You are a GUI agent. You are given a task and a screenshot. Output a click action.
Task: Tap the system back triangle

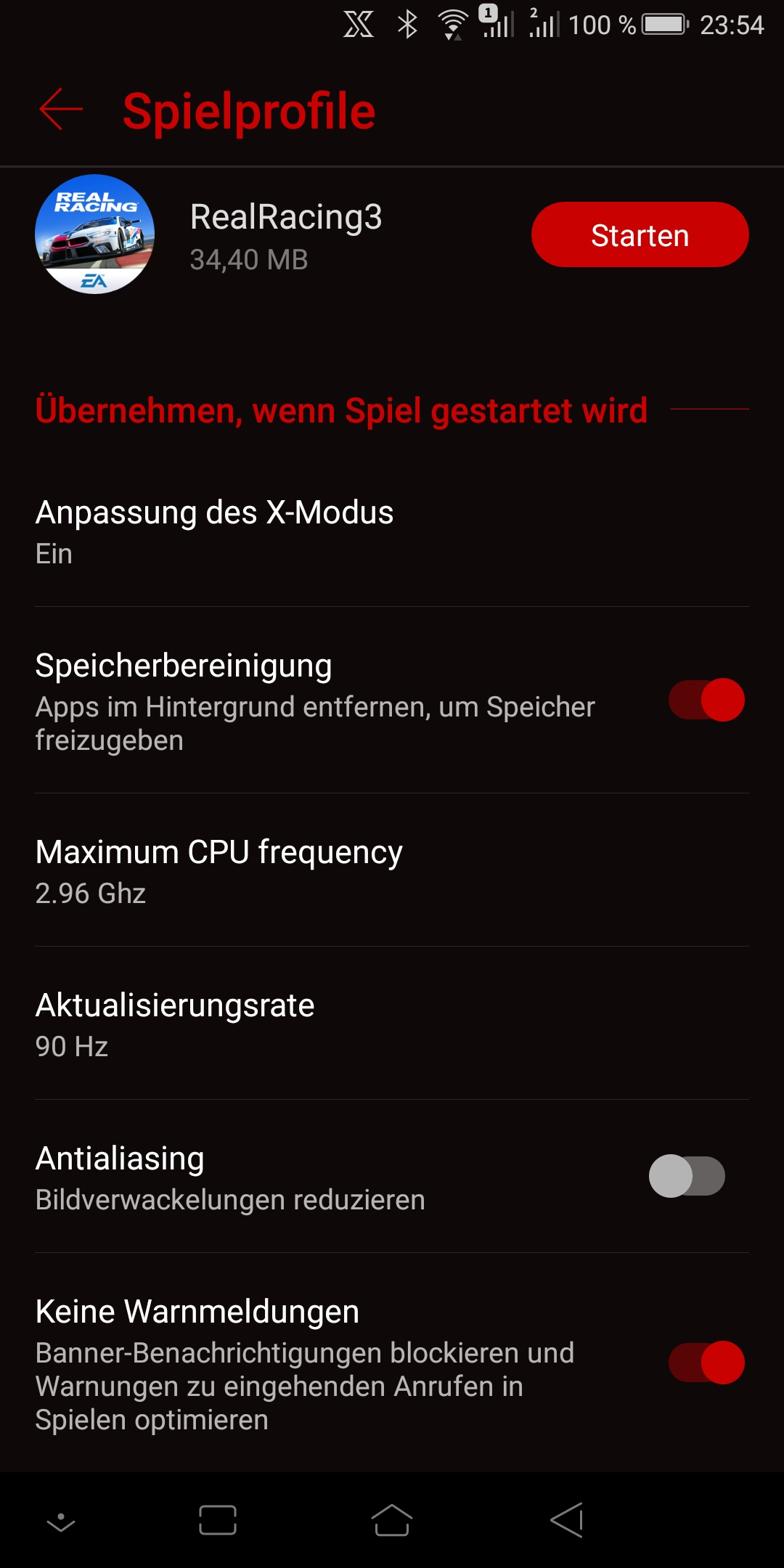567,1520
